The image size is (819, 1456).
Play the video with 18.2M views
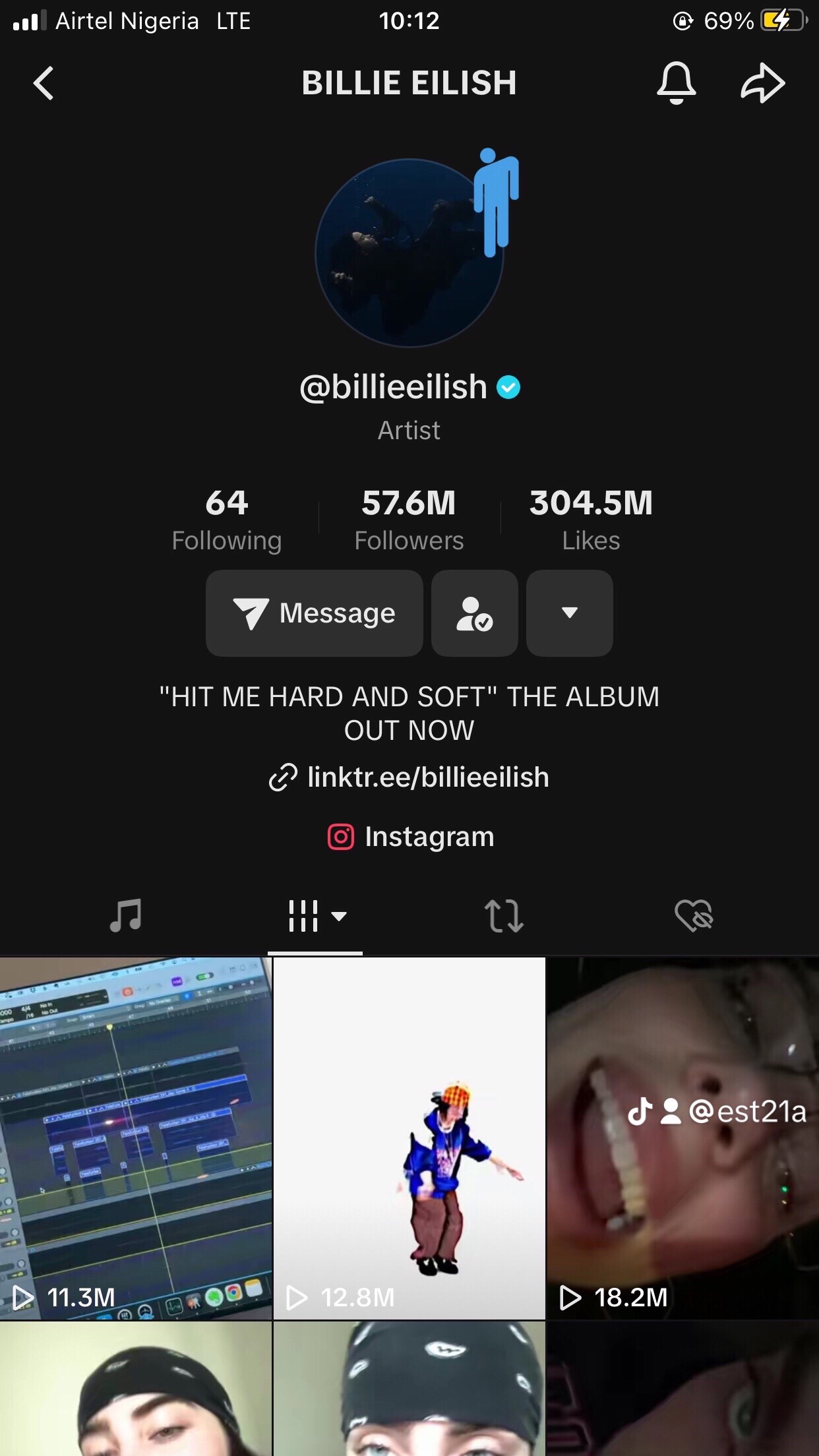point(683,1138)
